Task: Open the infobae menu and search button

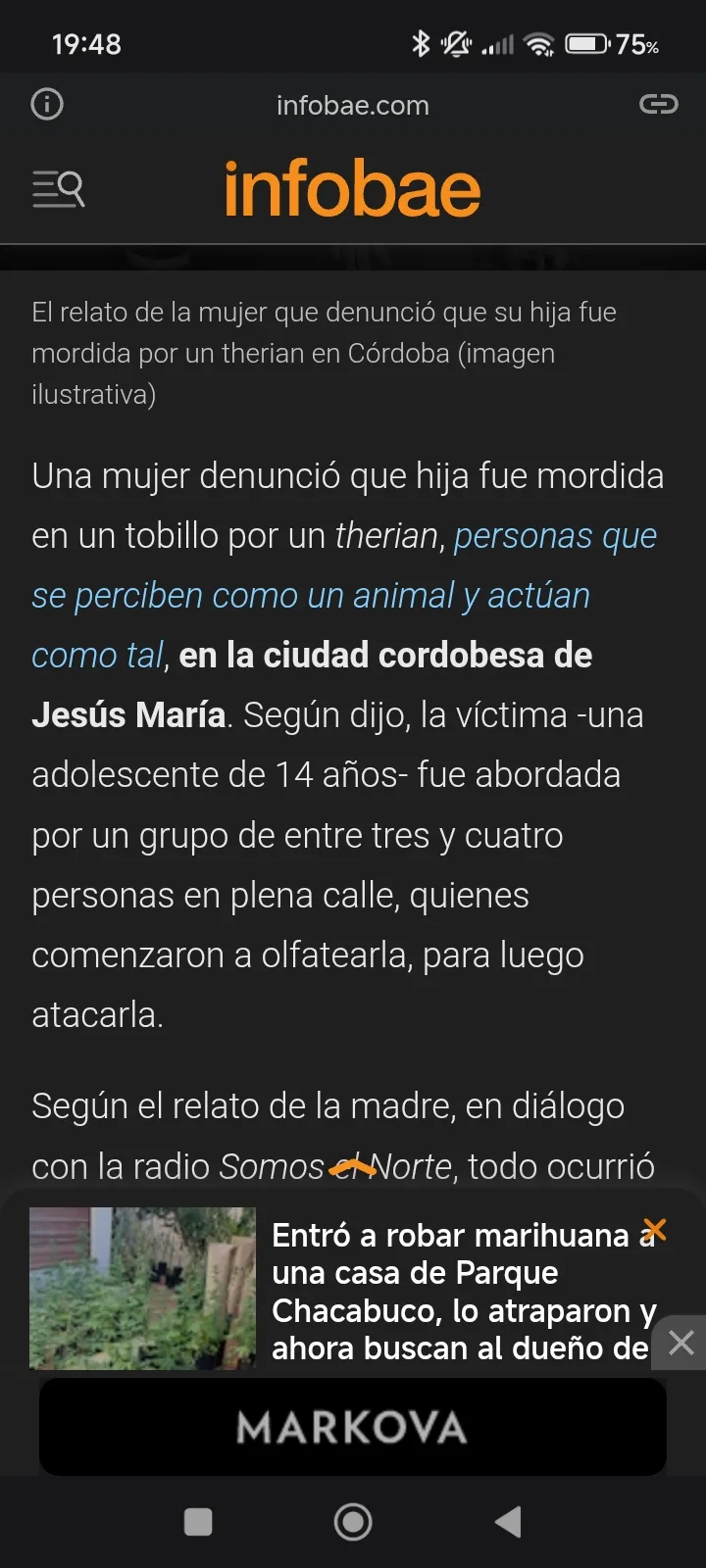Action: coord(59,189)
